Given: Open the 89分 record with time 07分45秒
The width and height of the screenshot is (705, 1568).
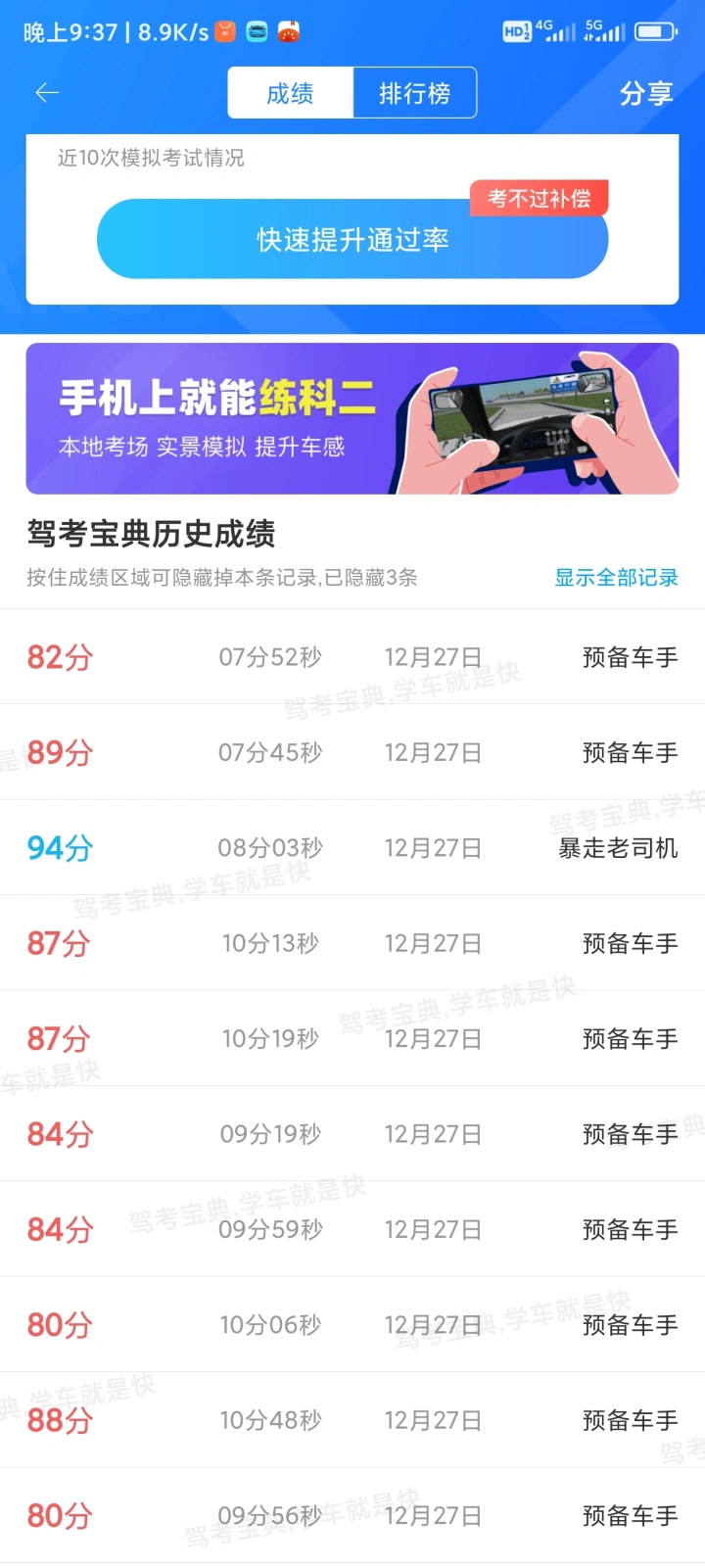Looking at the screenshot, I should [352, 752].
